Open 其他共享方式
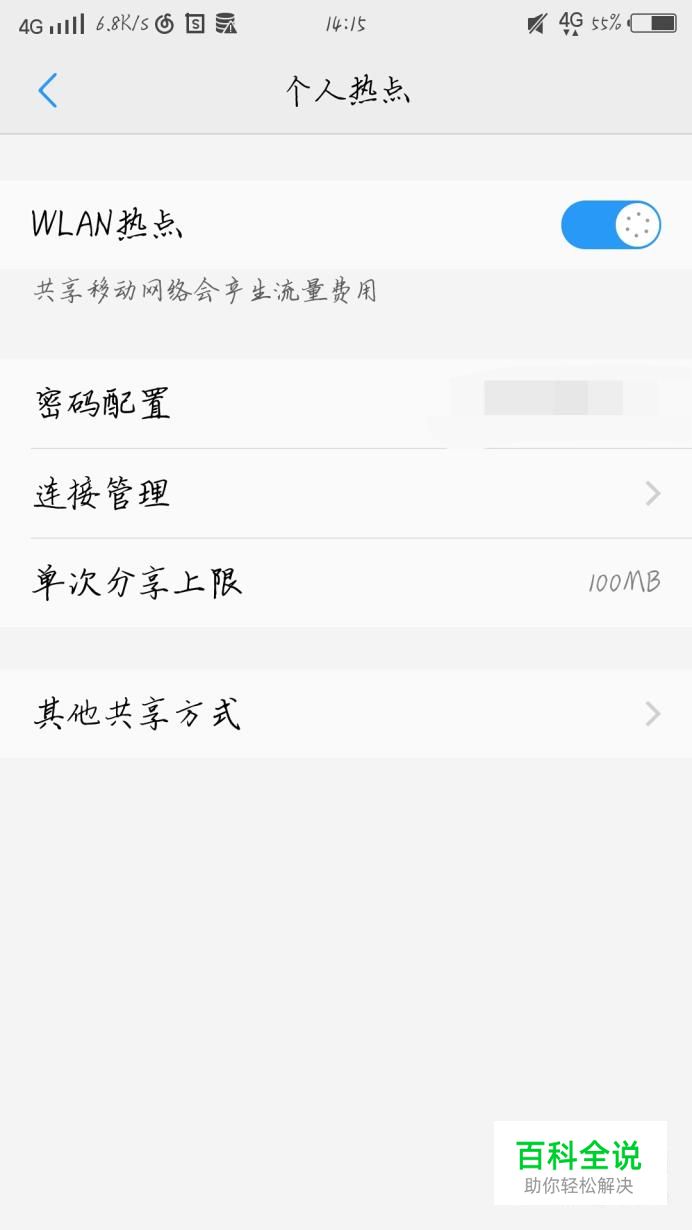The width and height of the screenshot is (692, 1230). (x=346, y=714)
